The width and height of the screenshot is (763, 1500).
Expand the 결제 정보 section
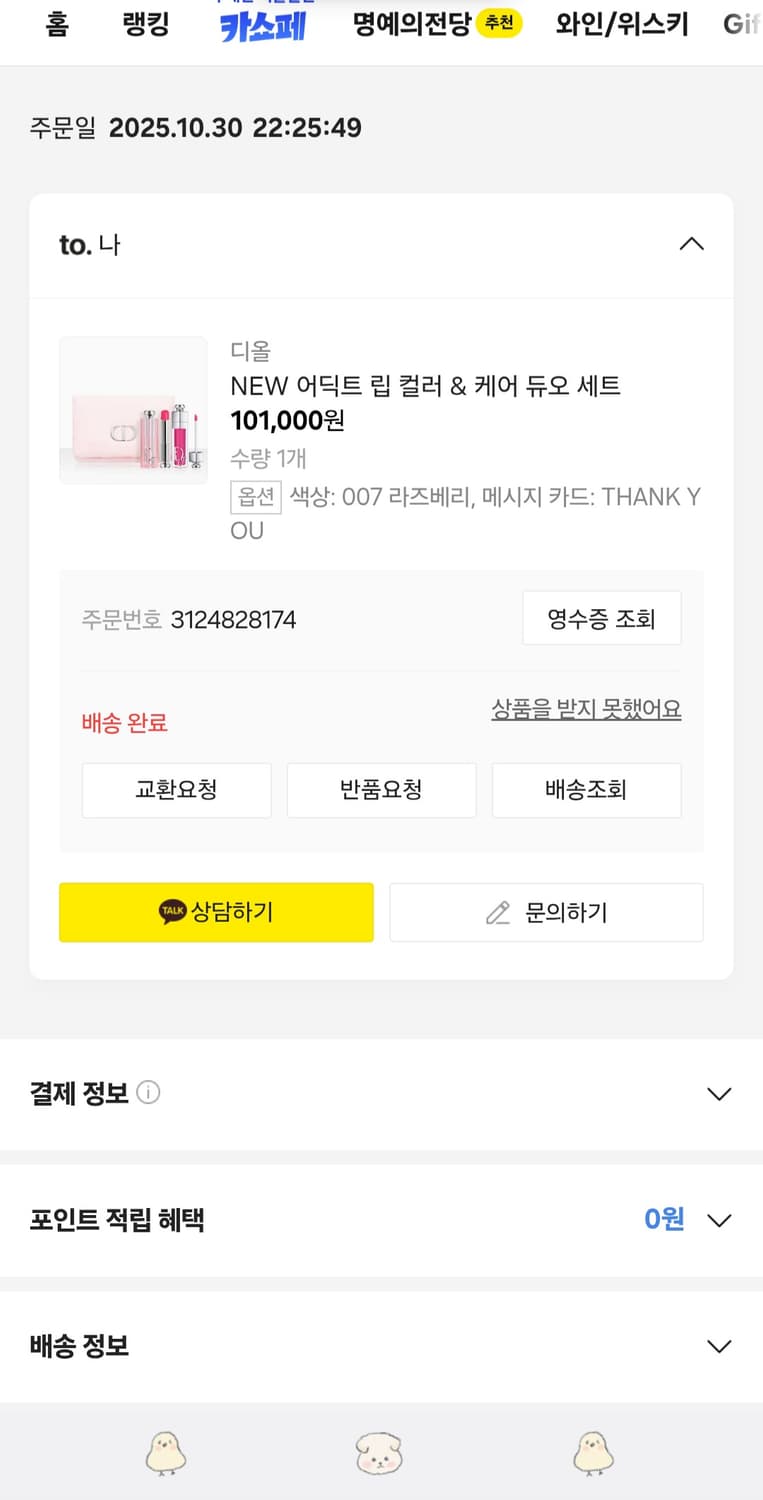point(719,1094)
